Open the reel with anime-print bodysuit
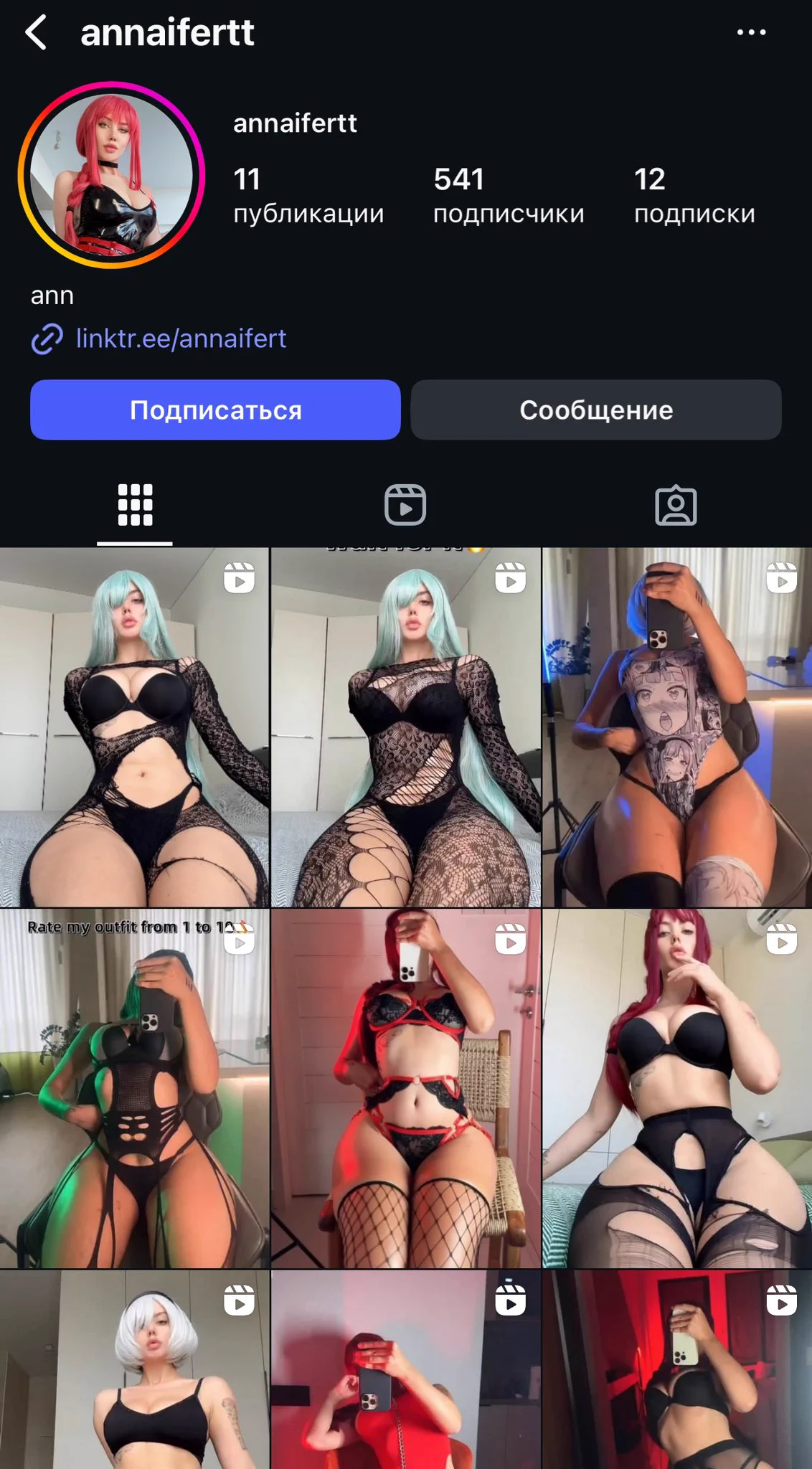The image size is (812, 1469). click(x=676, y=727)
